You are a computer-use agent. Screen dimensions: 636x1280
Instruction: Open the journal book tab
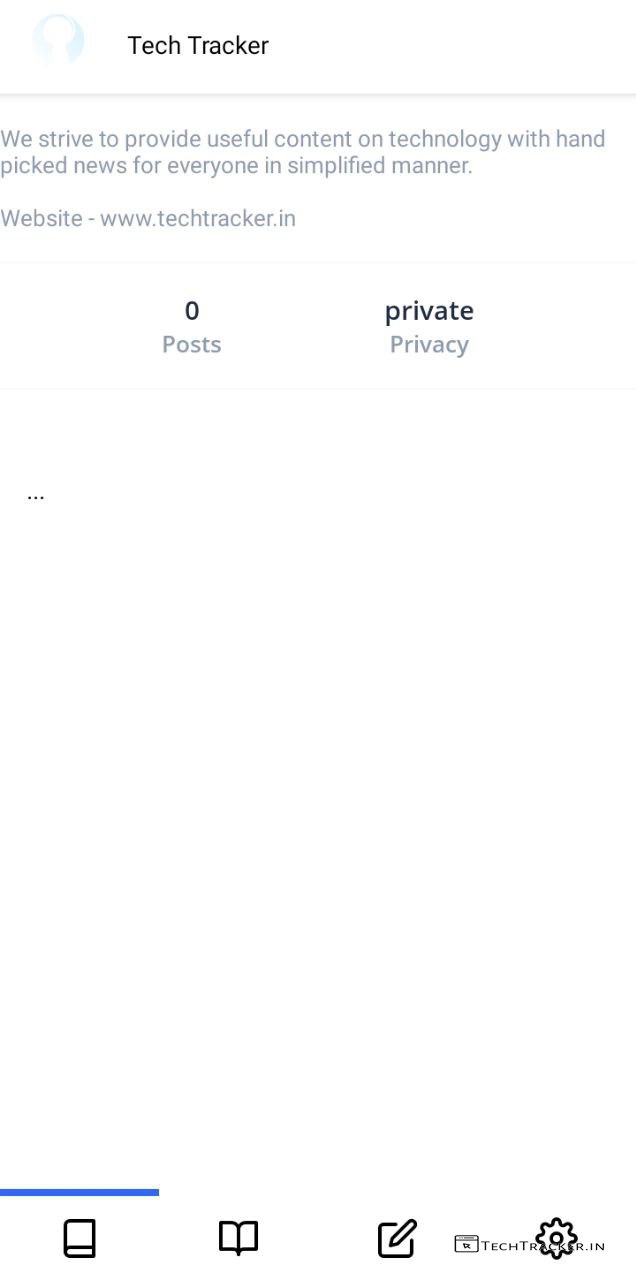(79, 1238)
